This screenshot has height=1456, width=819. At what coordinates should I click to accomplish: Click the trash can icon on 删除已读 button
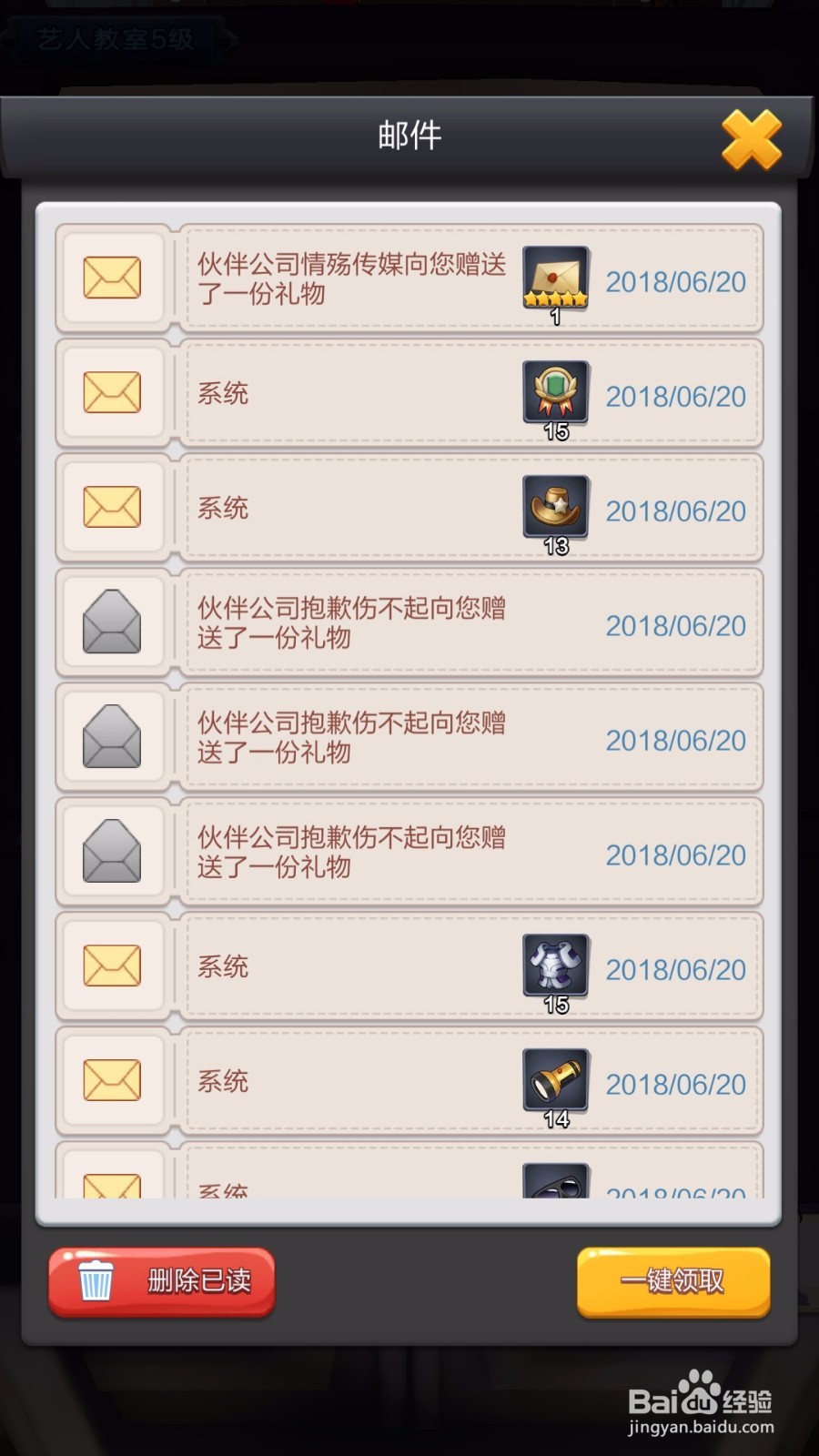(92, 1281)
